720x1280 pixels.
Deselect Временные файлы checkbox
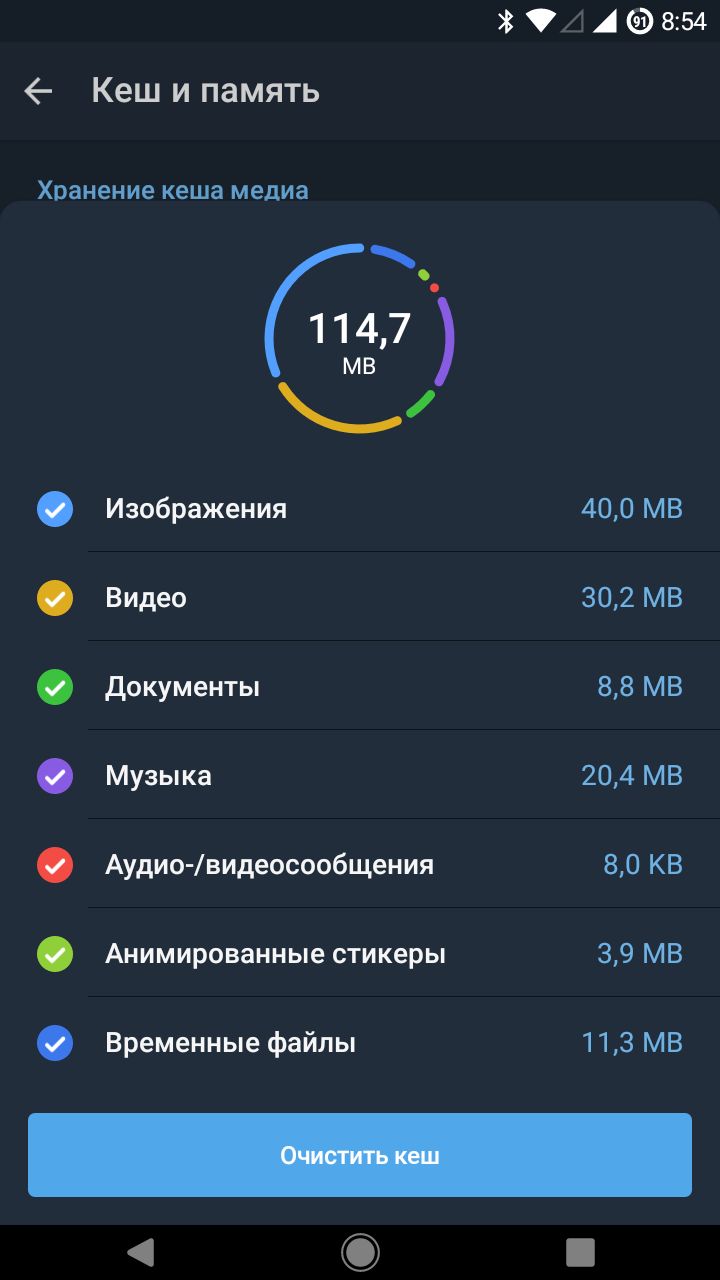pos(55,1043)
